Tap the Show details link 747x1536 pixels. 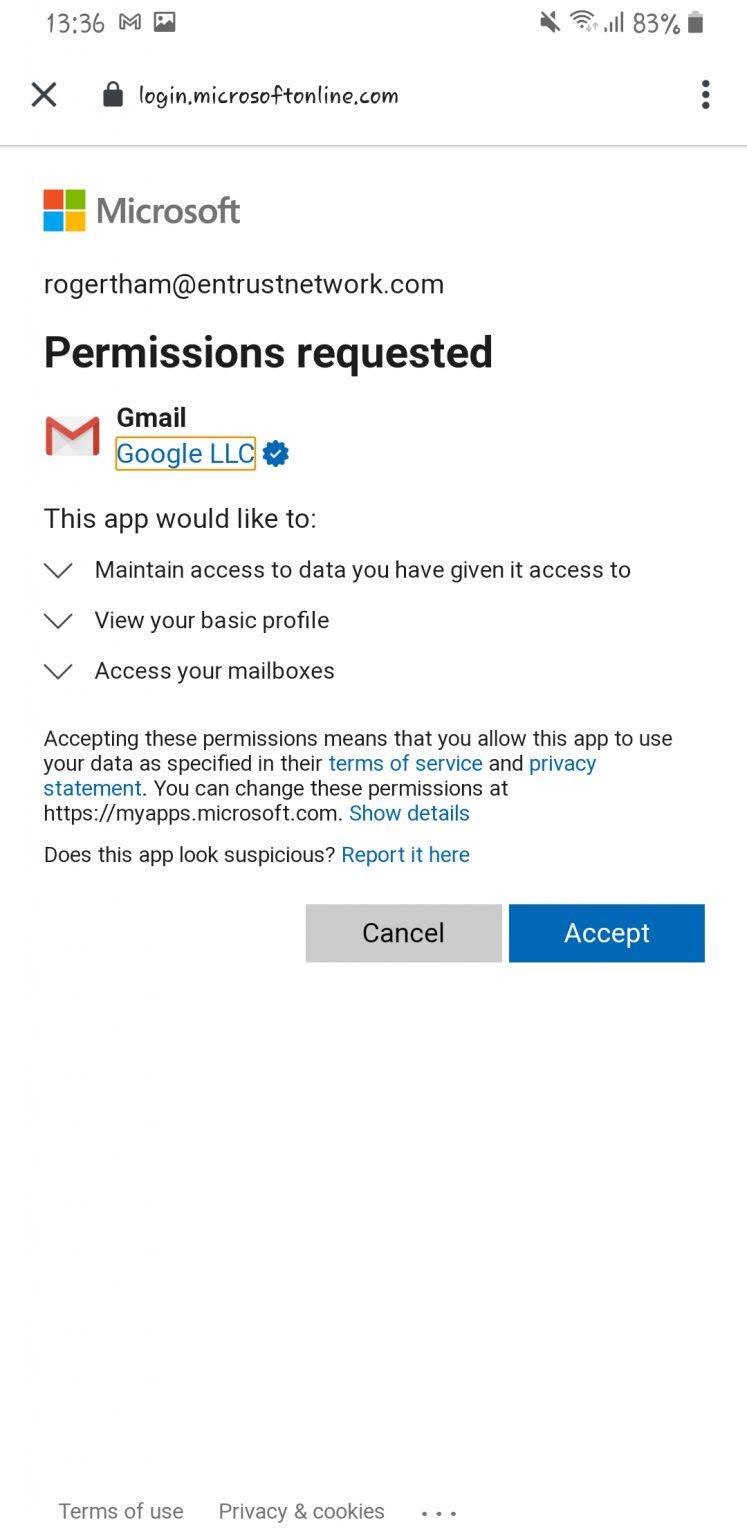pos(409,814)
